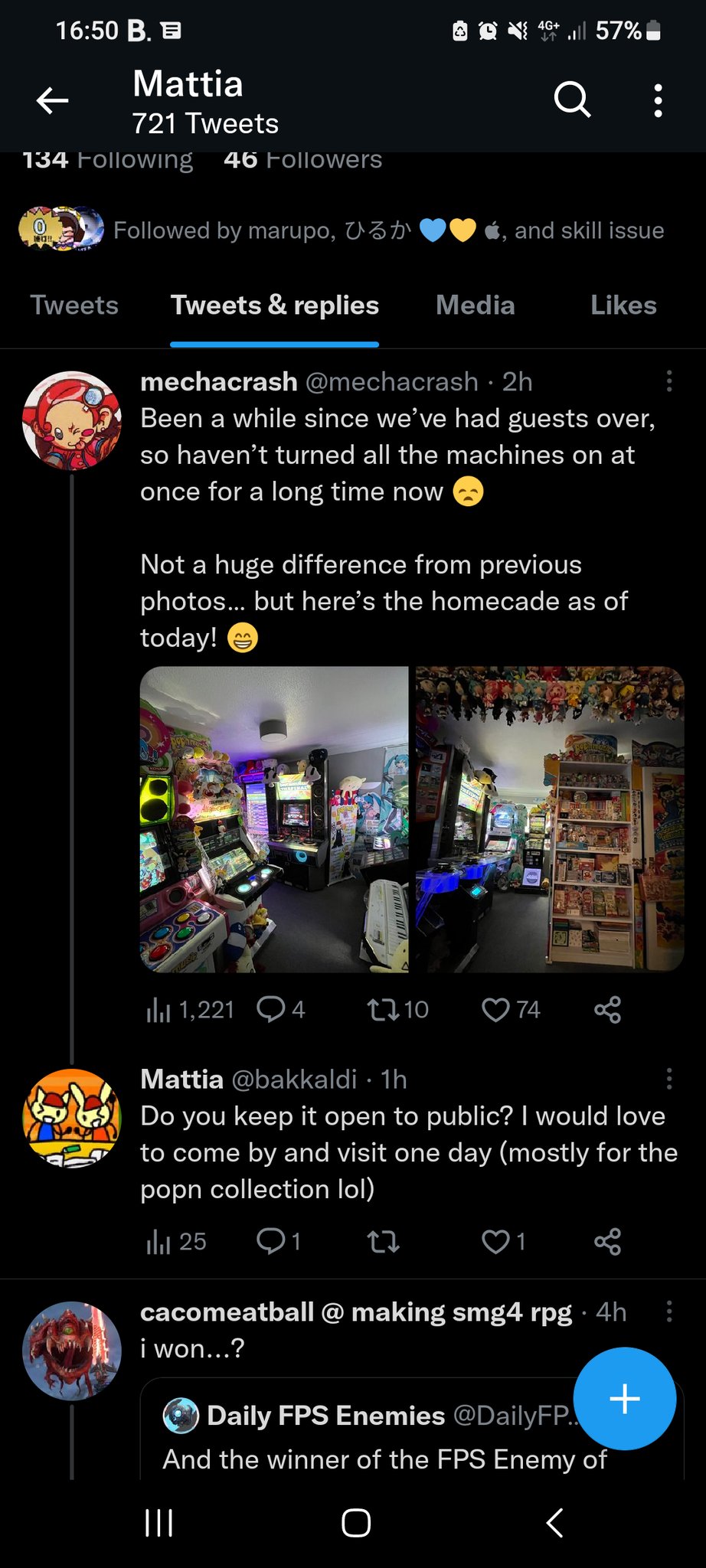The height and width of the screenshot is (1568, 706).
Task: Open recent apps from navigation bar
Action: click(159, 1523)
